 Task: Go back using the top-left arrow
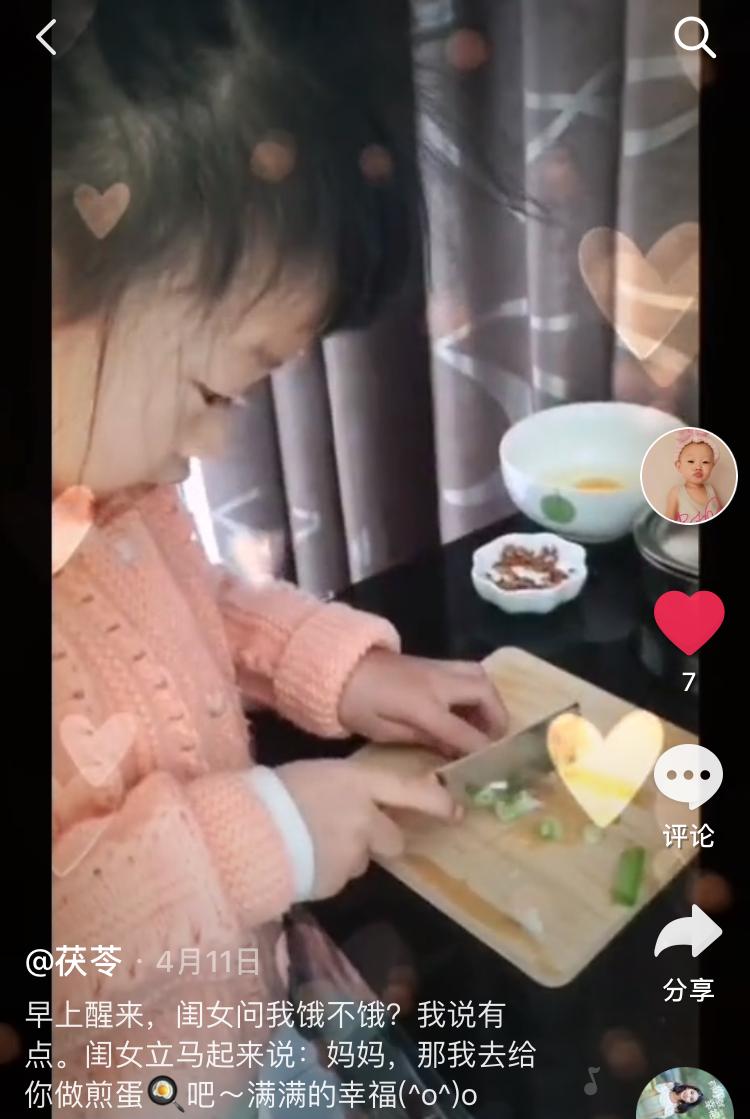click(46, 37)
